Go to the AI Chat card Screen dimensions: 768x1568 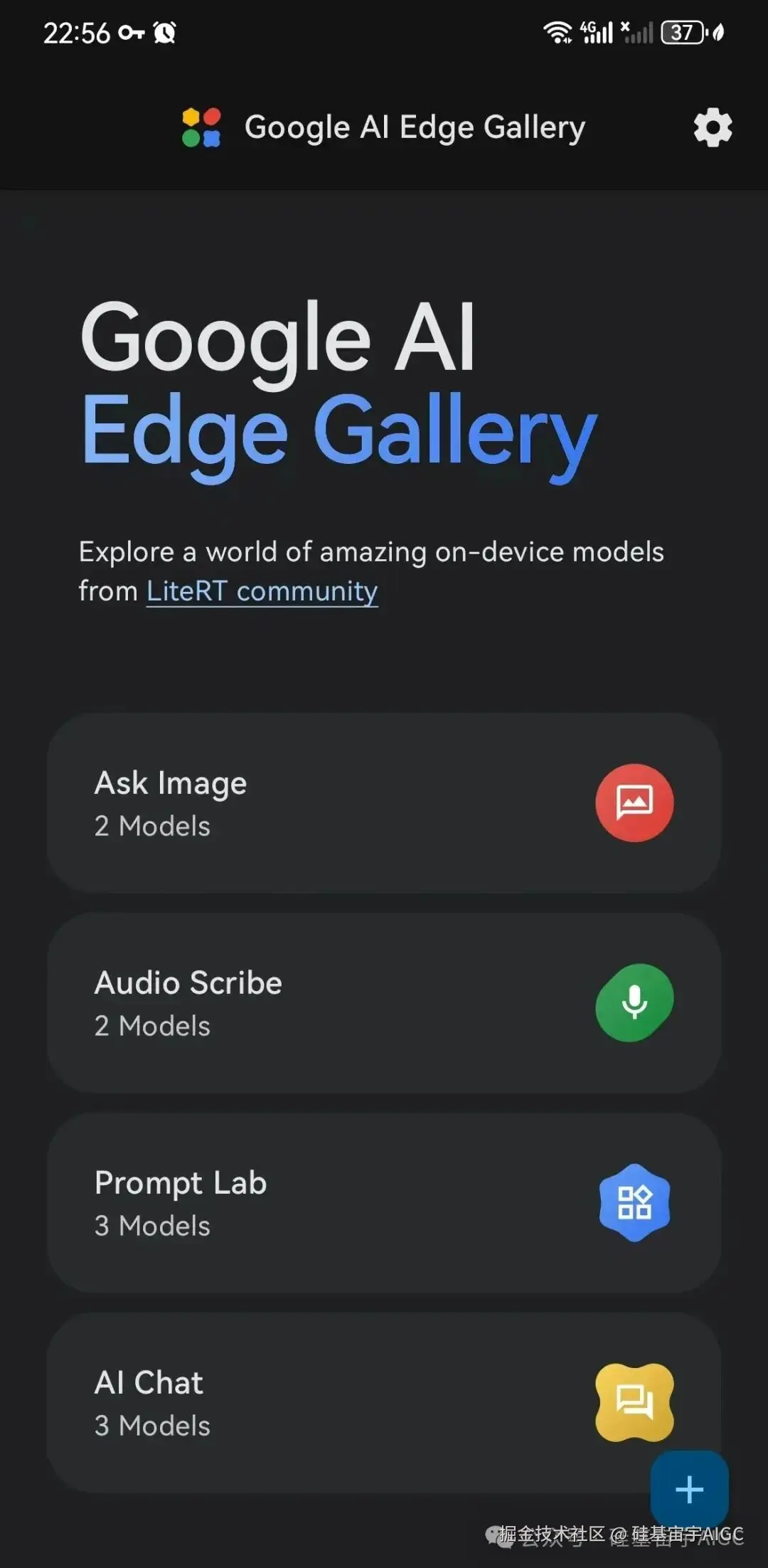pos(341,1402)
